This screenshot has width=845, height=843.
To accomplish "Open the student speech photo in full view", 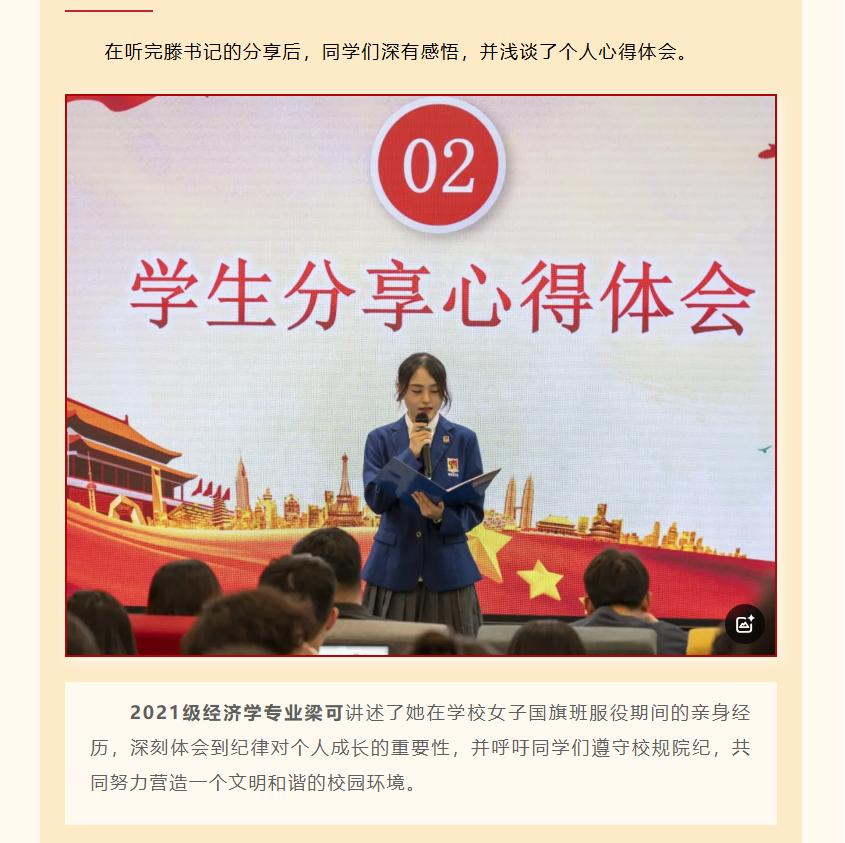I will (420, 375).
